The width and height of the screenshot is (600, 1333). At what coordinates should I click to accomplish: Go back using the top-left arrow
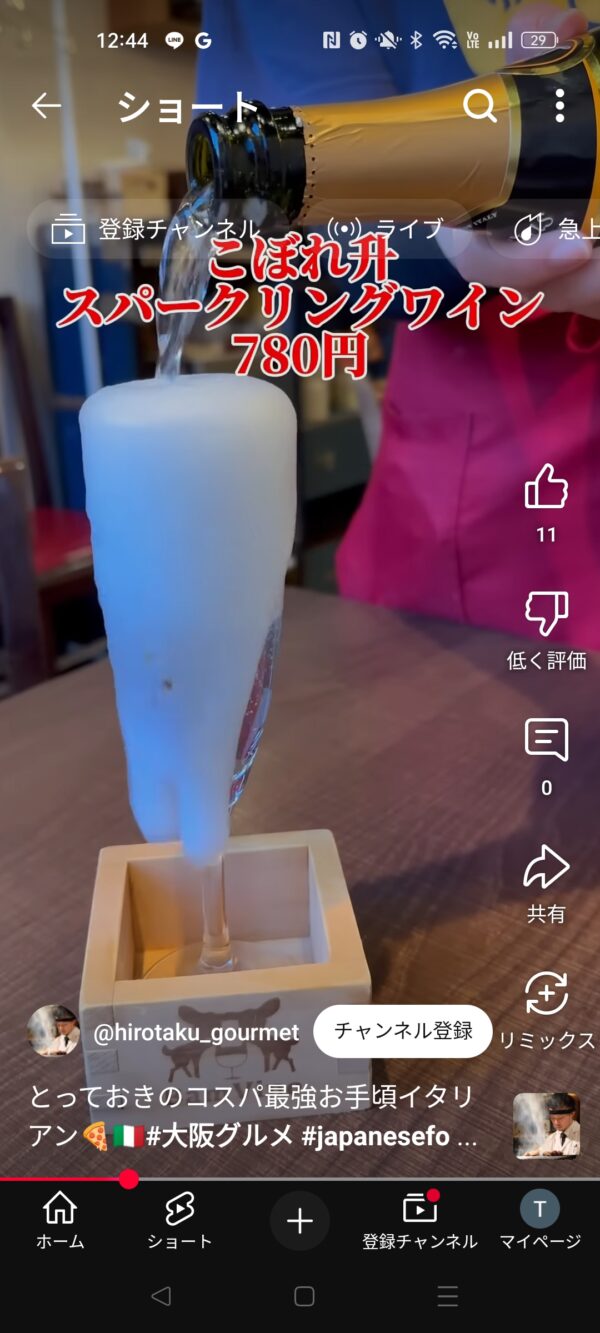click(46, 105)
